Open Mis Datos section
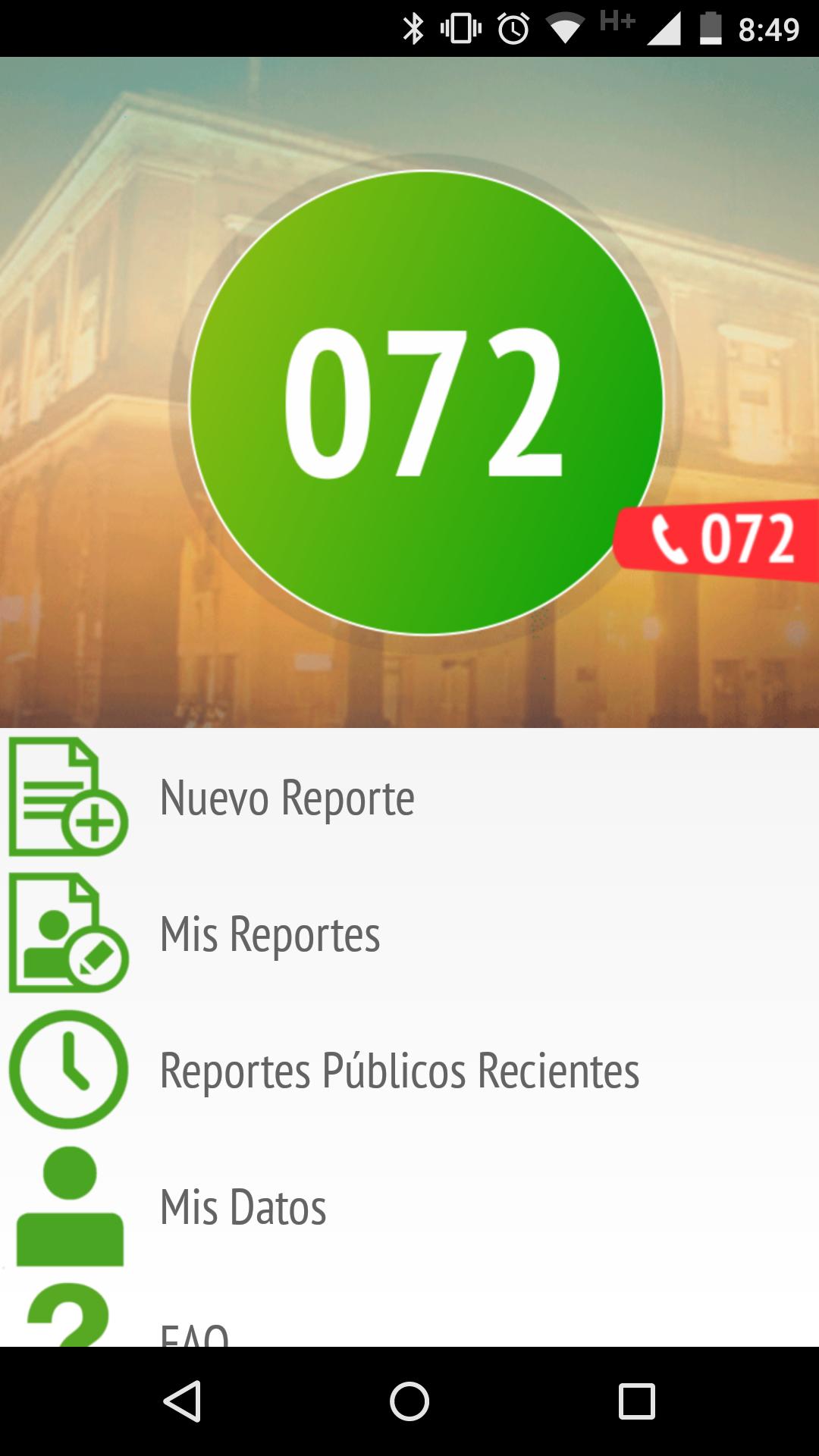Viewport: 819px width, 1456px height. (243, 1206)
